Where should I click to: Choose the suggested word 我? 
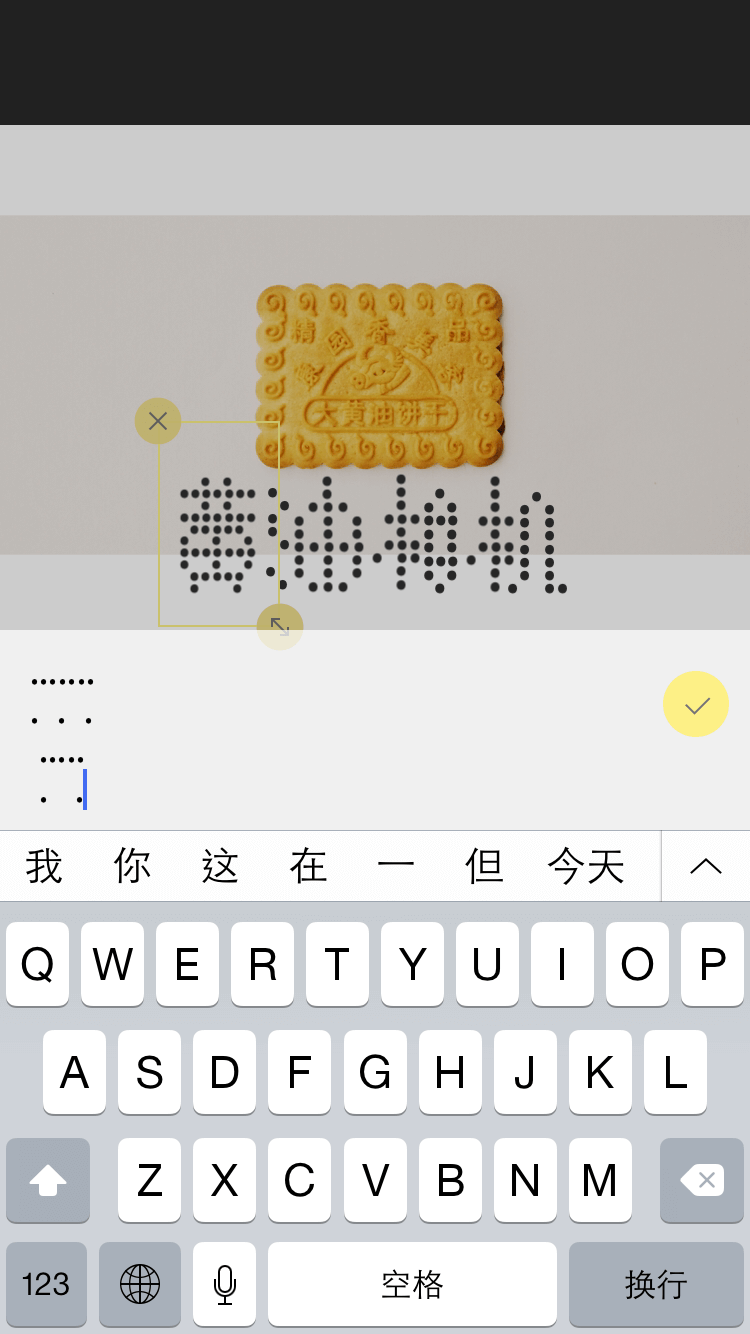[x=44, y=866]
